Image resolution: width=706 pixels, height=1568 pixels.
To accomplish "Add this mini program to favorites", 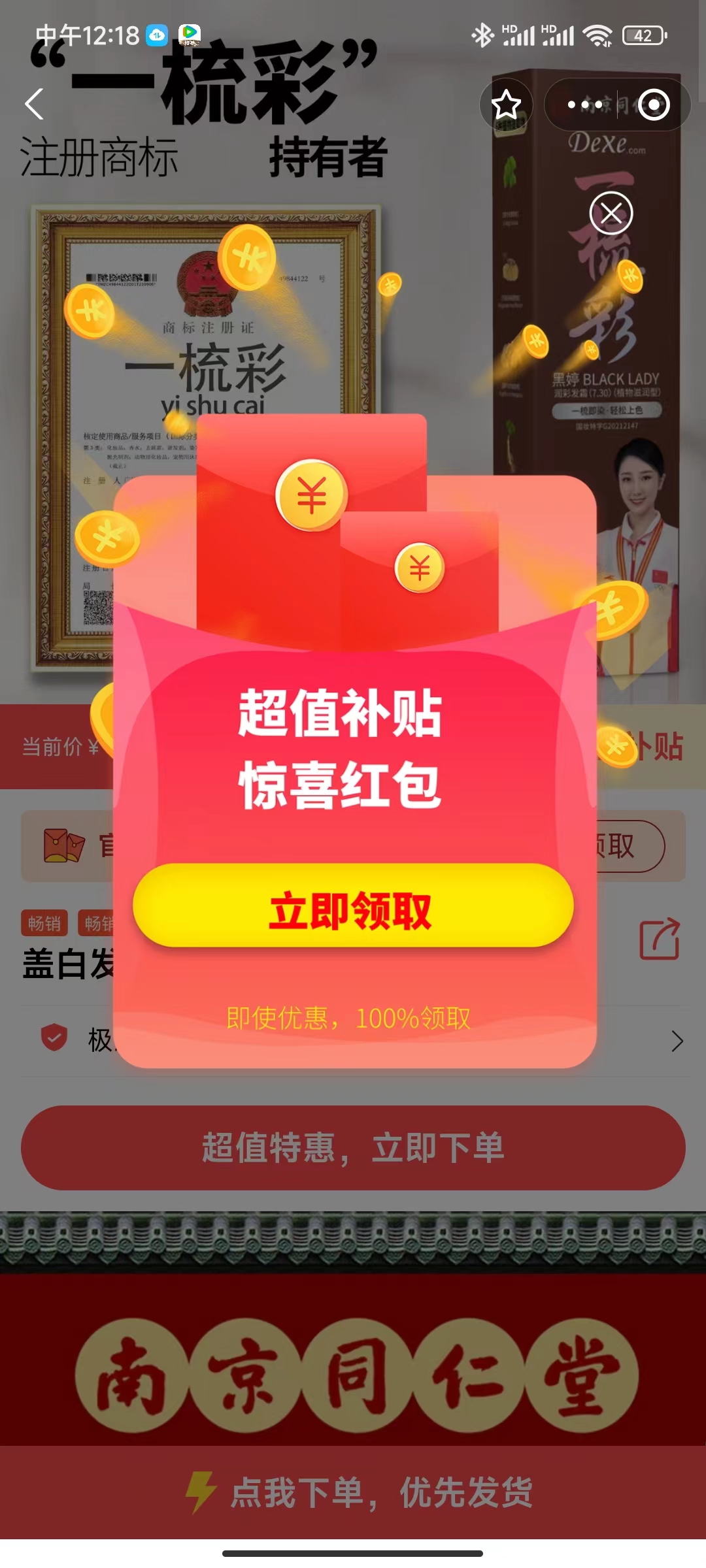I will coord(506,105).
